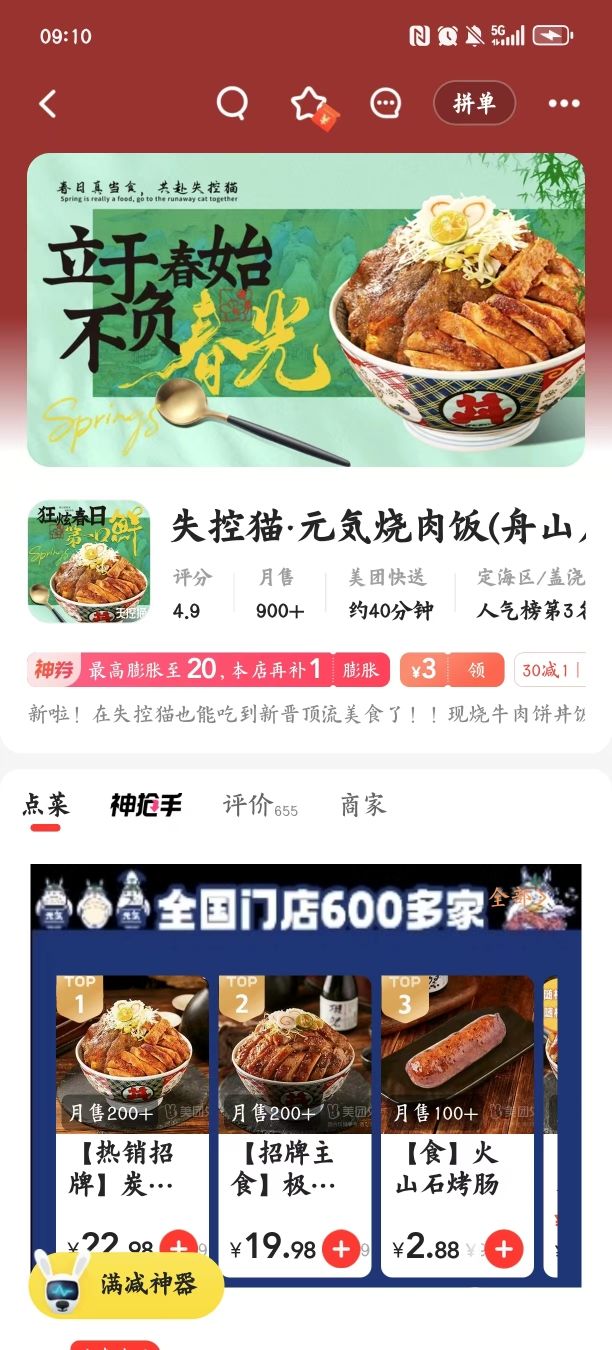The width and height of the screenshot is (612, 1350).
Task: Switch to the 评价 reviews tab
Action: coord(260,805)
